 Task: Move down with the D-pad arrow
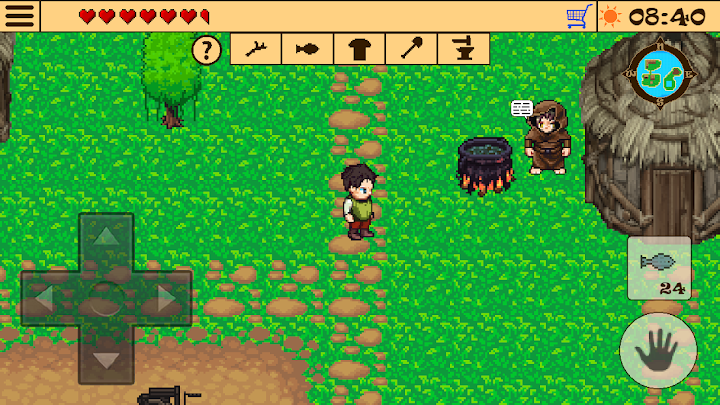click(x=106, y=359)
